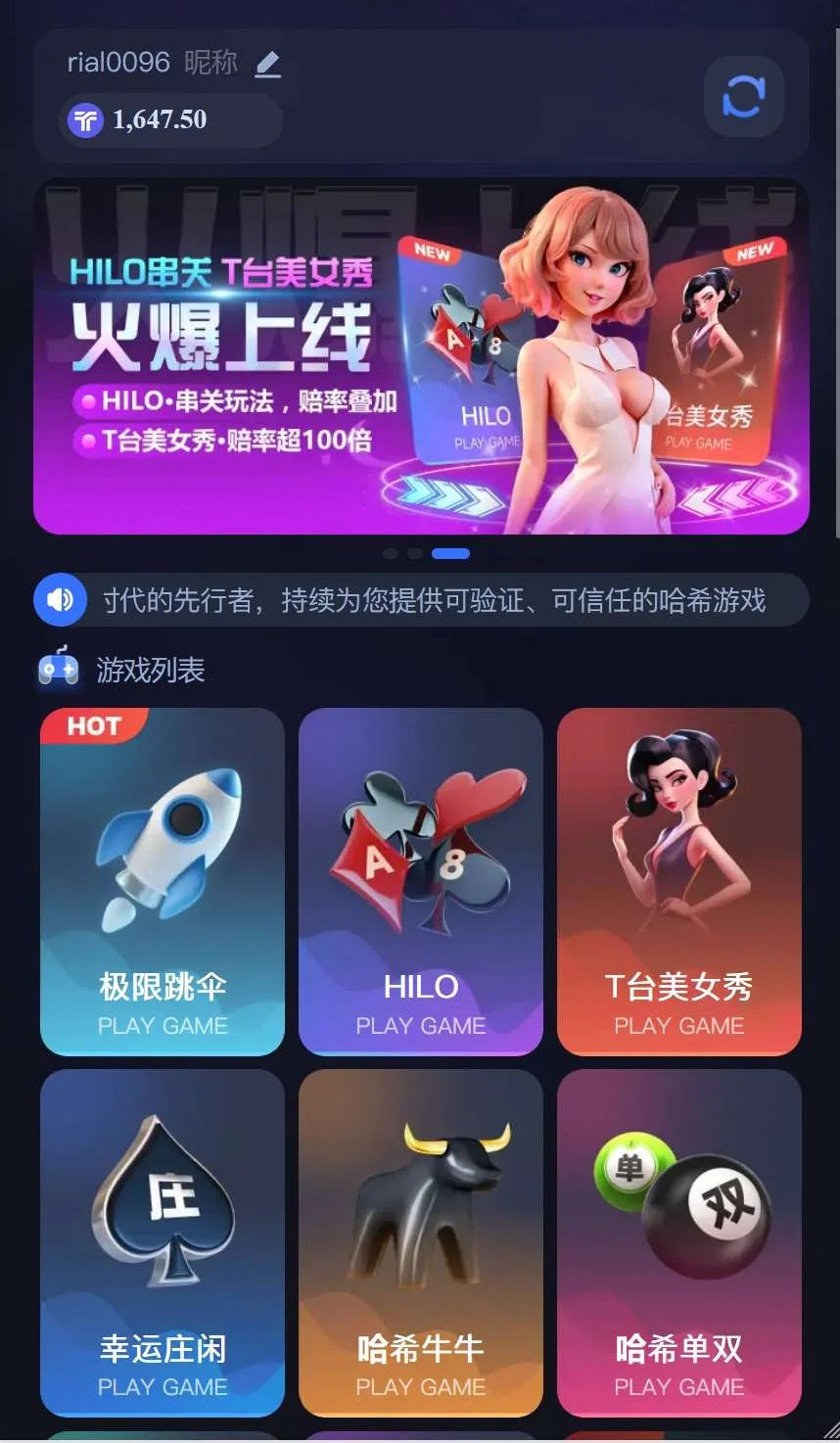
Task: Select the 哈希牛牛 game
Action: 421,1241
